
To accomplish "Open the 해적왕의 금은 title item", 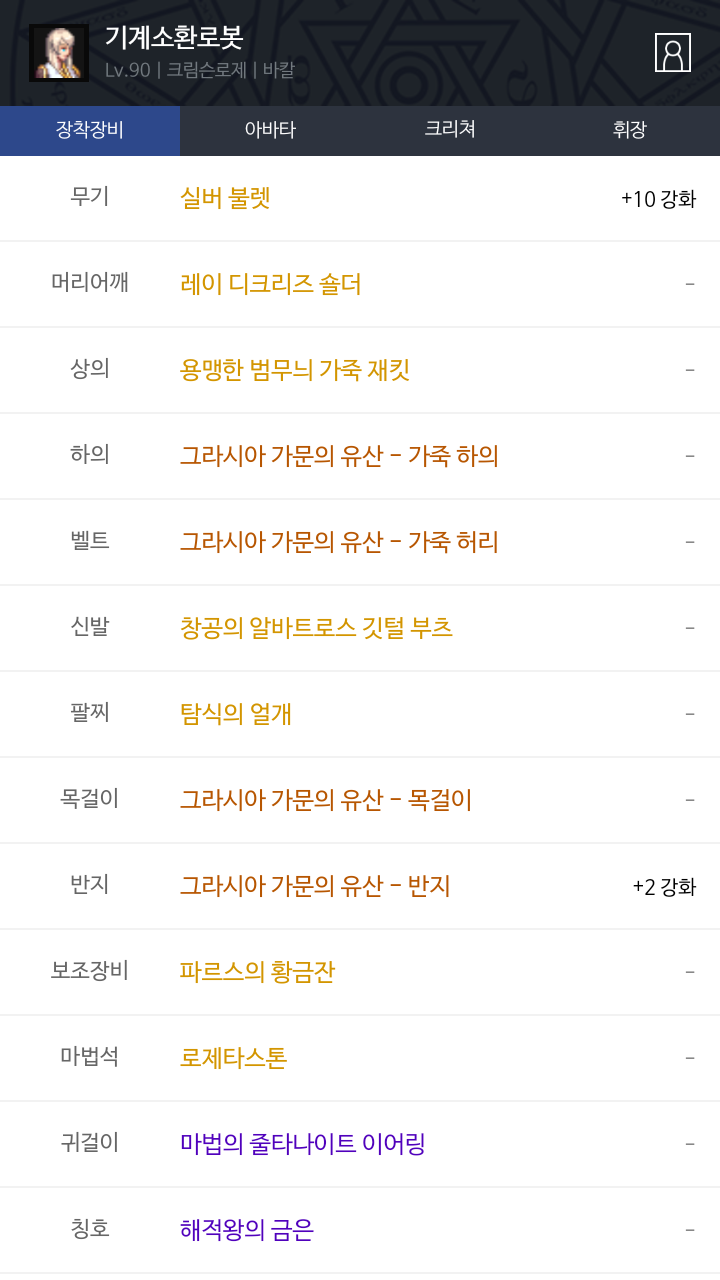I will click(x=247, y=1230).
